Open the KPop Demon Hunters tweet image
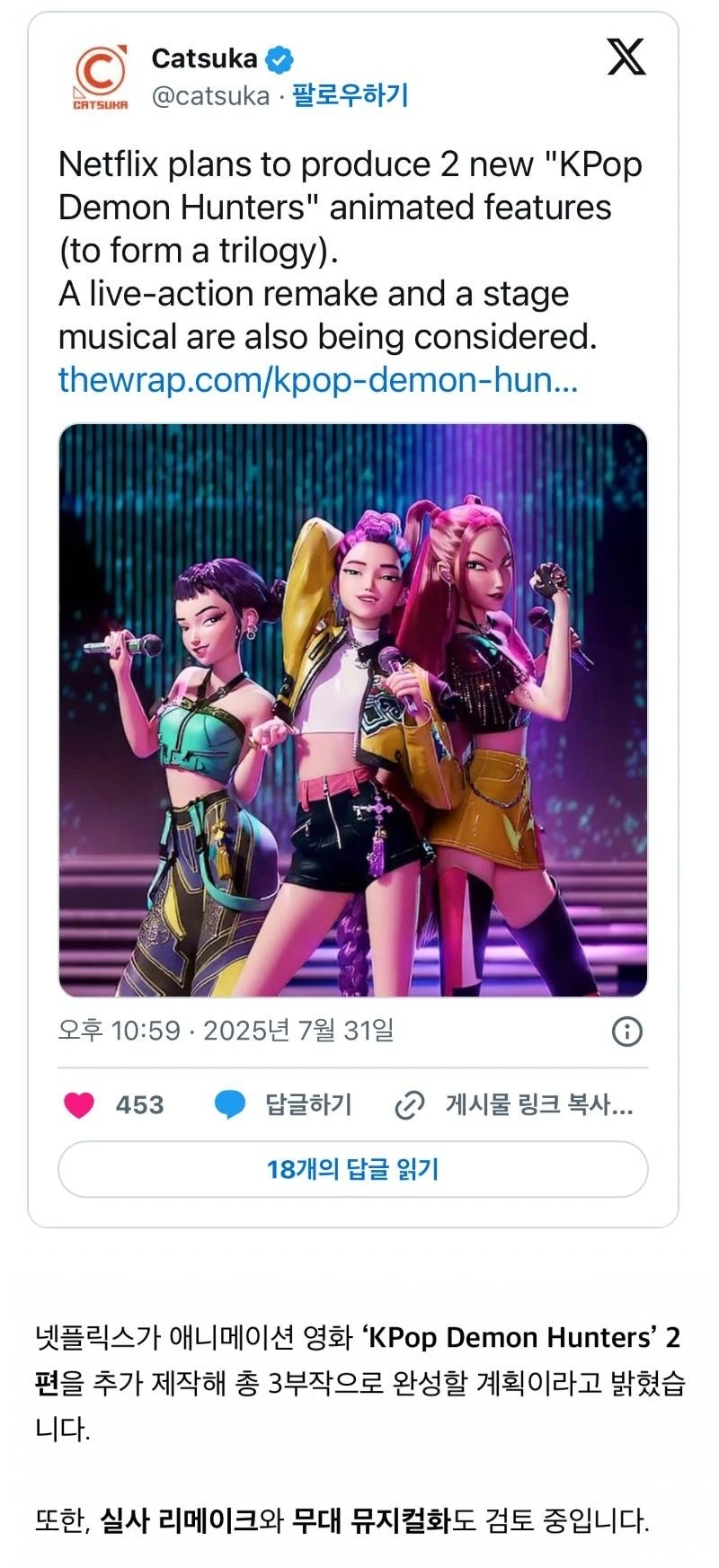Image resolution: width=719 pixels, height=1568 pixels. tap(352, 710)
